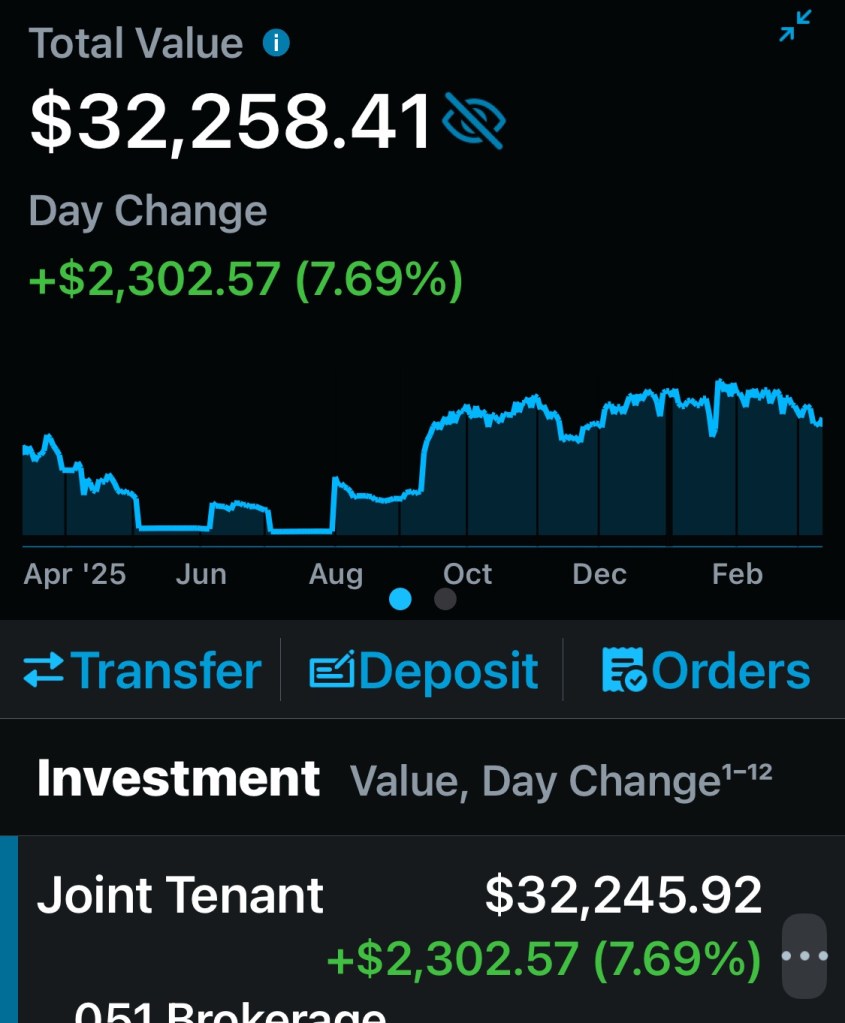Make a Deposit
The image size is (845, 1023).
[423, 671]
